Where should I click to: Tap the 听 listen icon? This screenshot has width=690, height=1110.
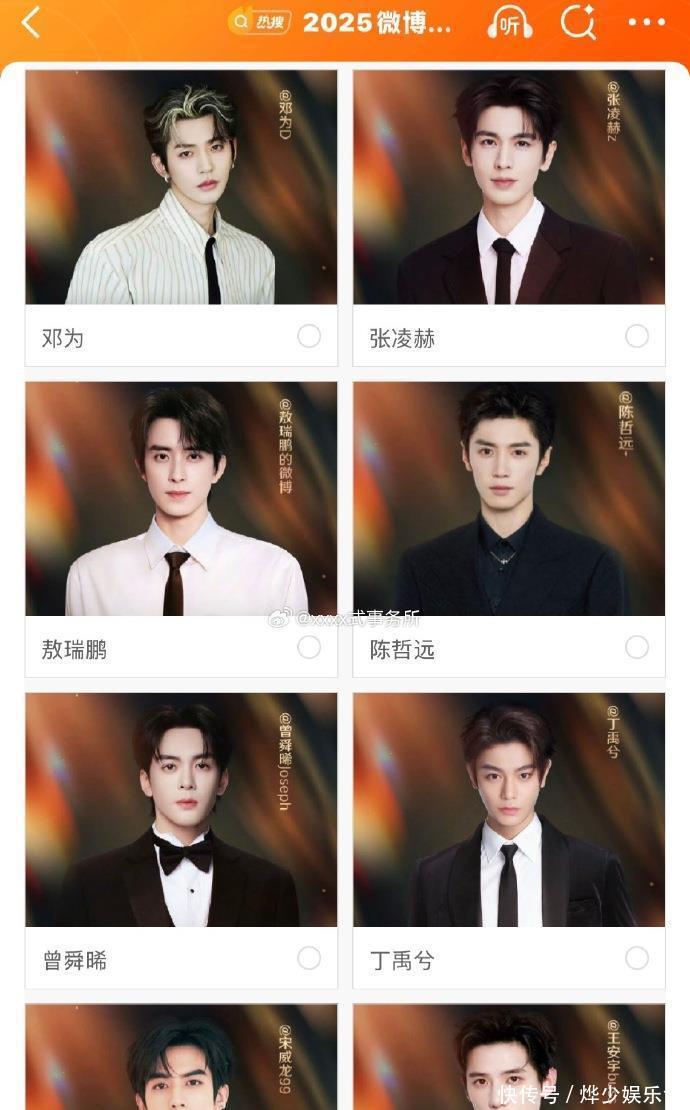[x=509, y=23]
